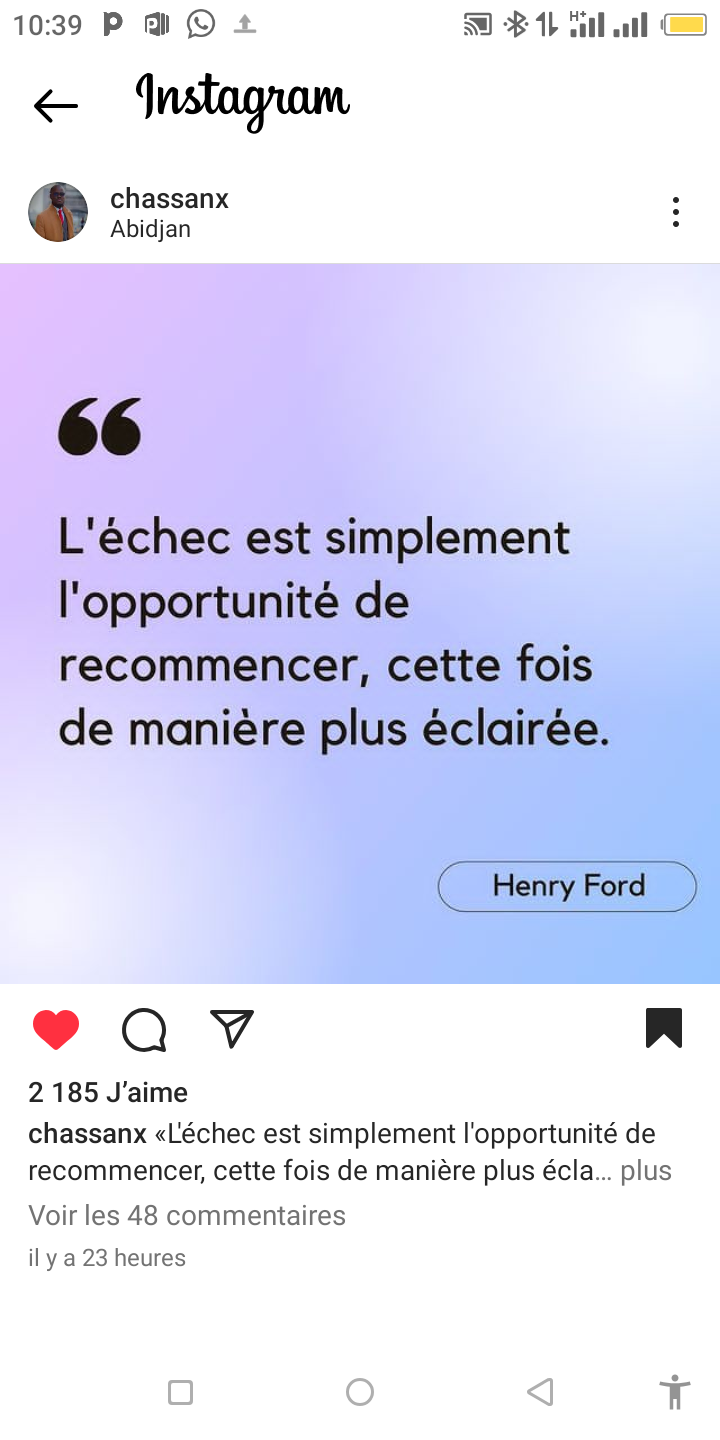Remove the post from saved bookmarks

pyautogui.click(x=663, y=1028)
